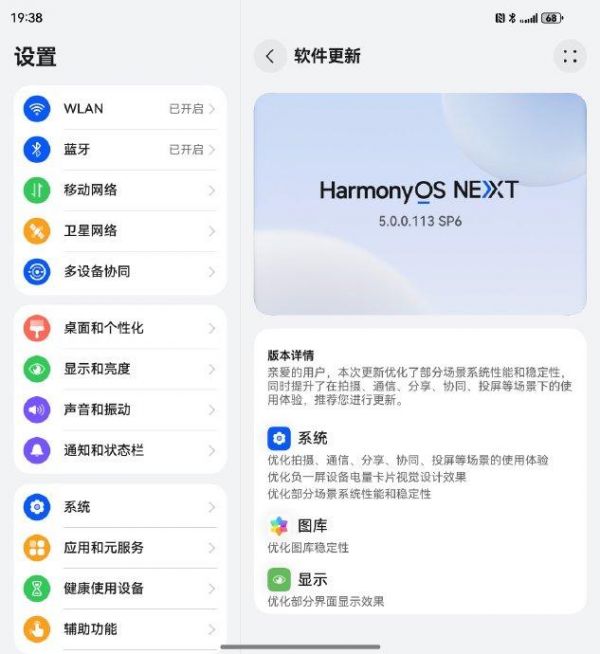
Task: Open 蓝牙 settings
Action: 120,149
